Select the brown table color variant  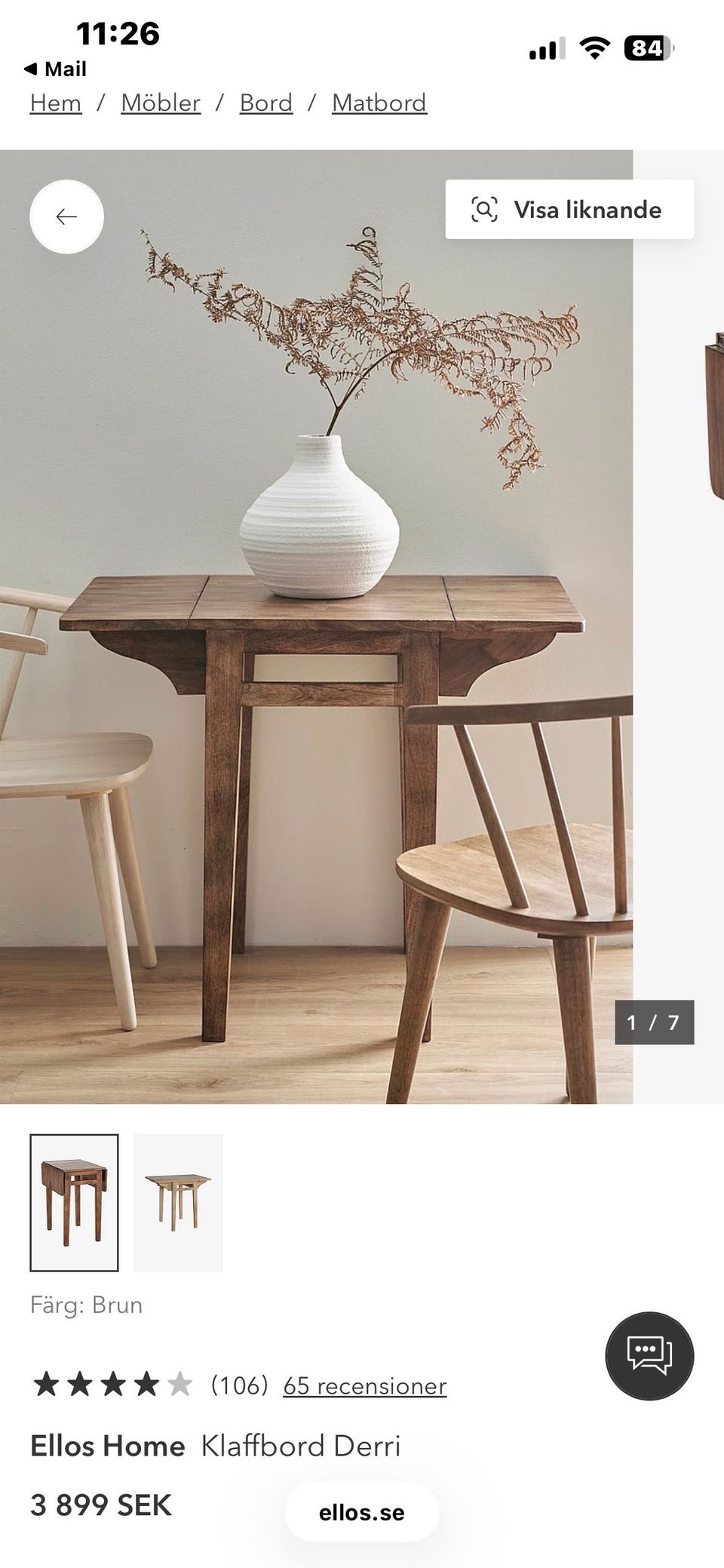pyautogui.click(x=74, y=1203)
